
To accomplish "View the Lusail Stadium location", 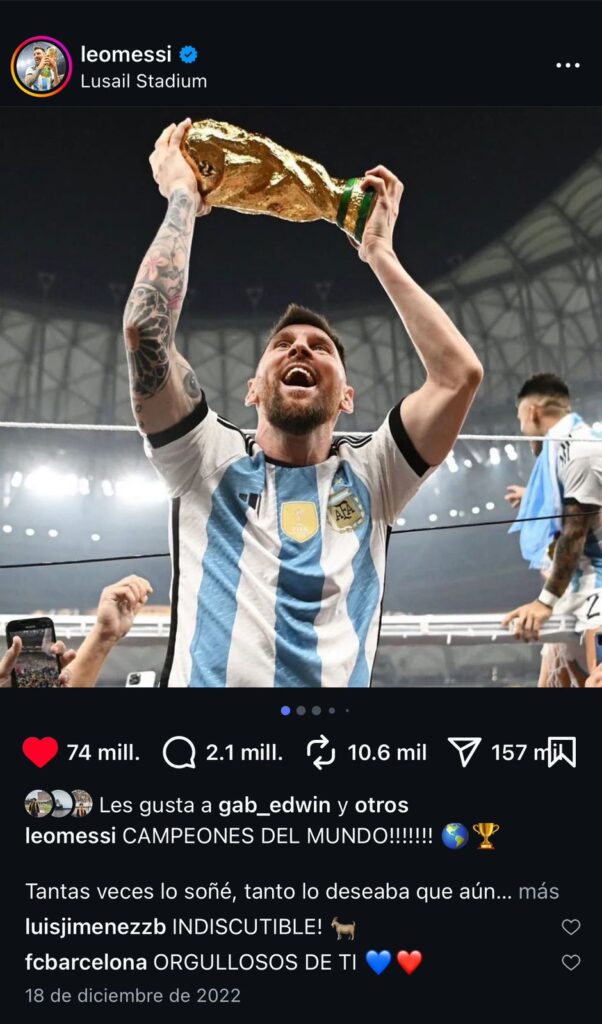I will pyautogui.click(x=143, y=81).
